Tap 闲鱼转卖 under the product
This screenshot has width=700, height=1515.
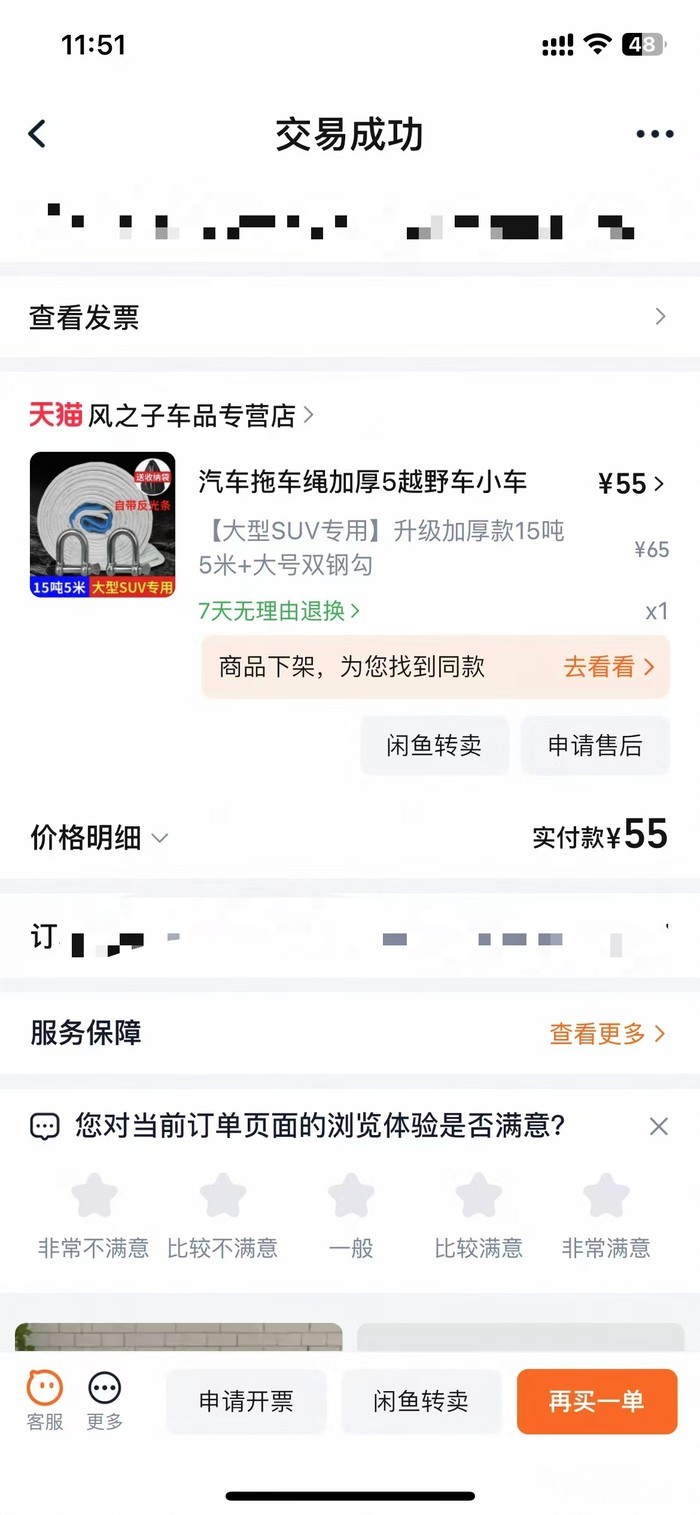coord(434,745)
